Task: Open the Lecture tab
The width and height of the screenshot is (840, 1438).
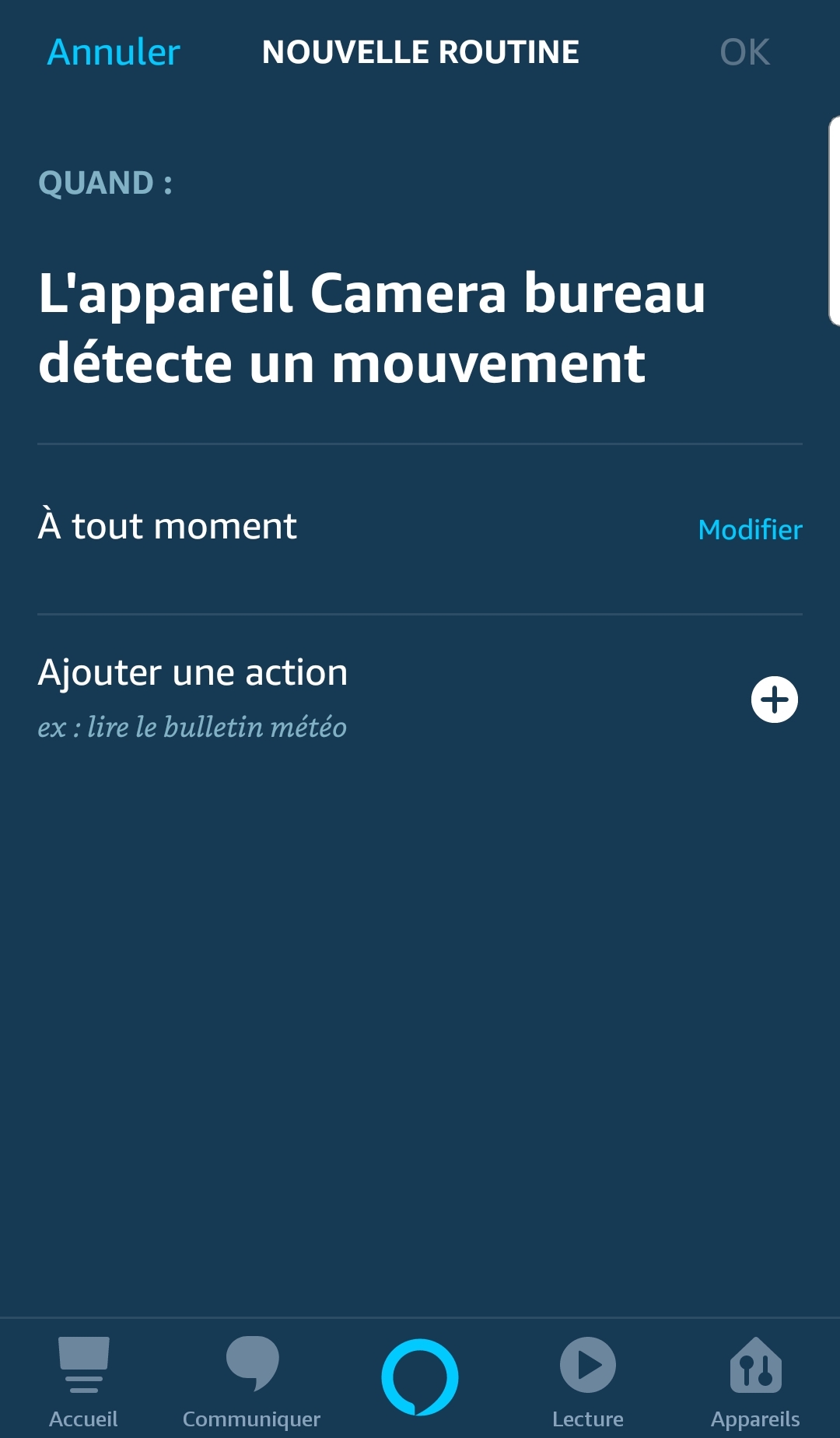Action: coord(588,1381)
